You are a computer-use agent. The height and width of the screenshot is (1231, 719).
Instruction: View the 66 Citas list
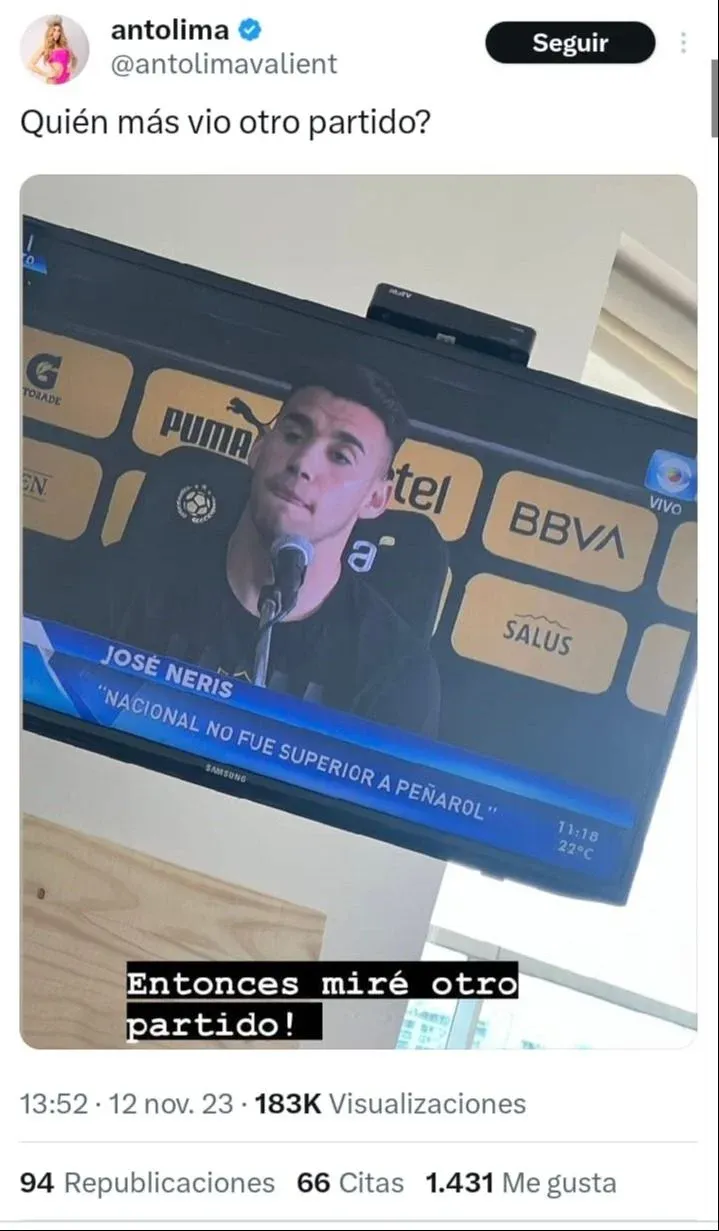(350, 1183)
